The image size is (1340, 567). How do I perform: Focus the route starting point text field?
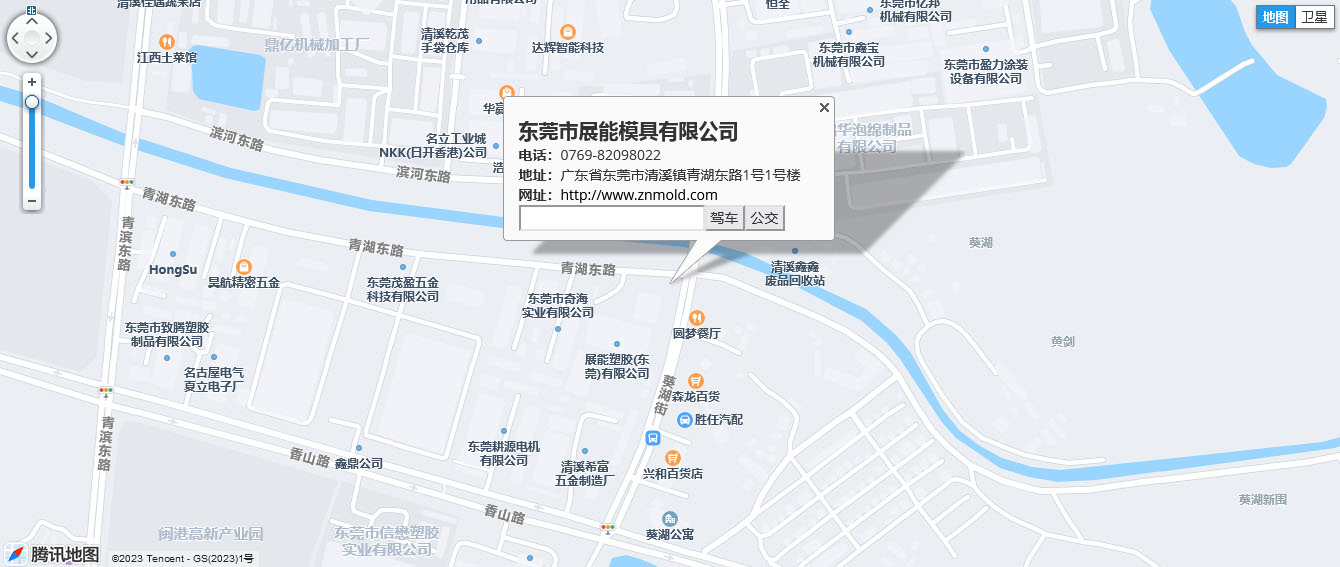pyautogui.click(x=612, y=218)
